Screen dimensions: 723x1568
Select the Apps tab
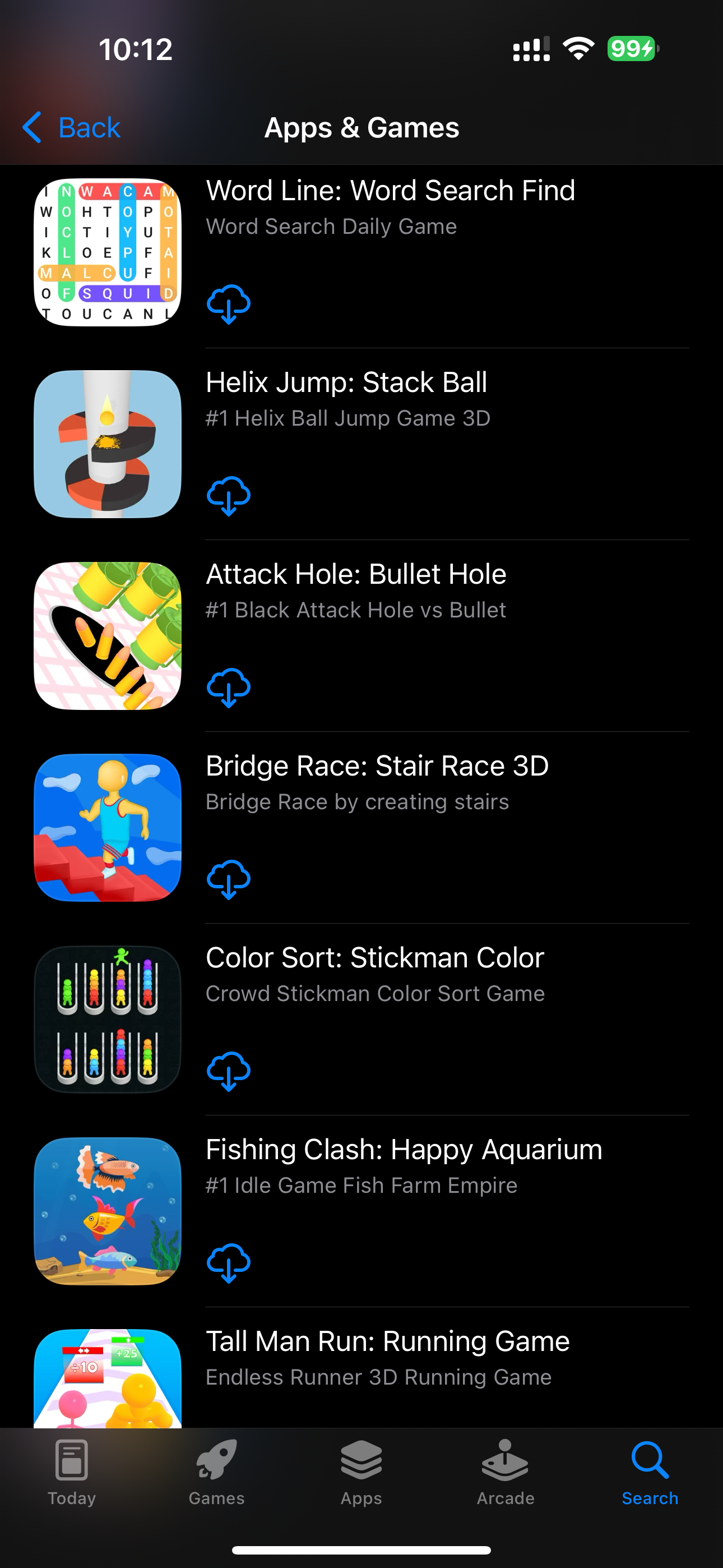[361, 1470]
